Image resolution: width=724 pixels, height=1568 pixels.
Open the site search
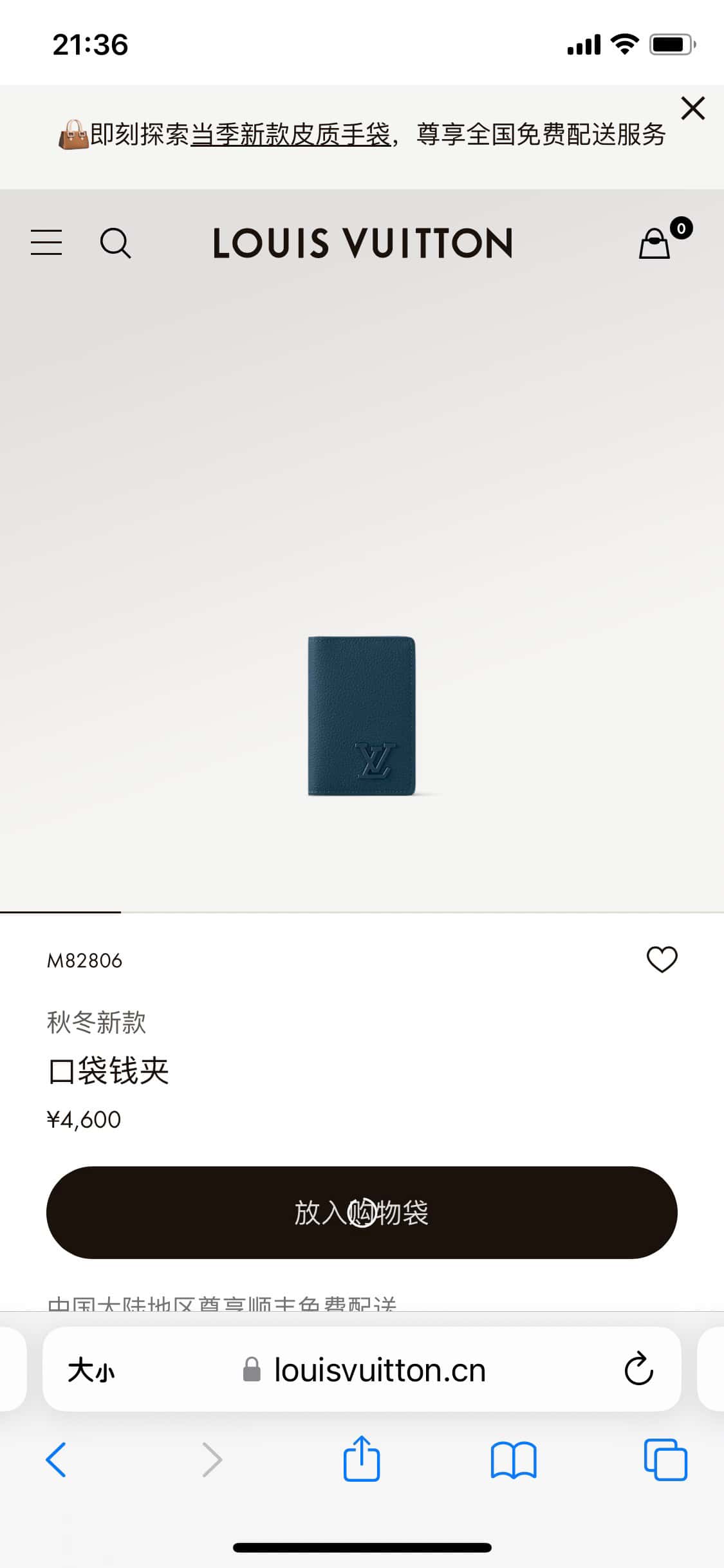tap(115, 243)
